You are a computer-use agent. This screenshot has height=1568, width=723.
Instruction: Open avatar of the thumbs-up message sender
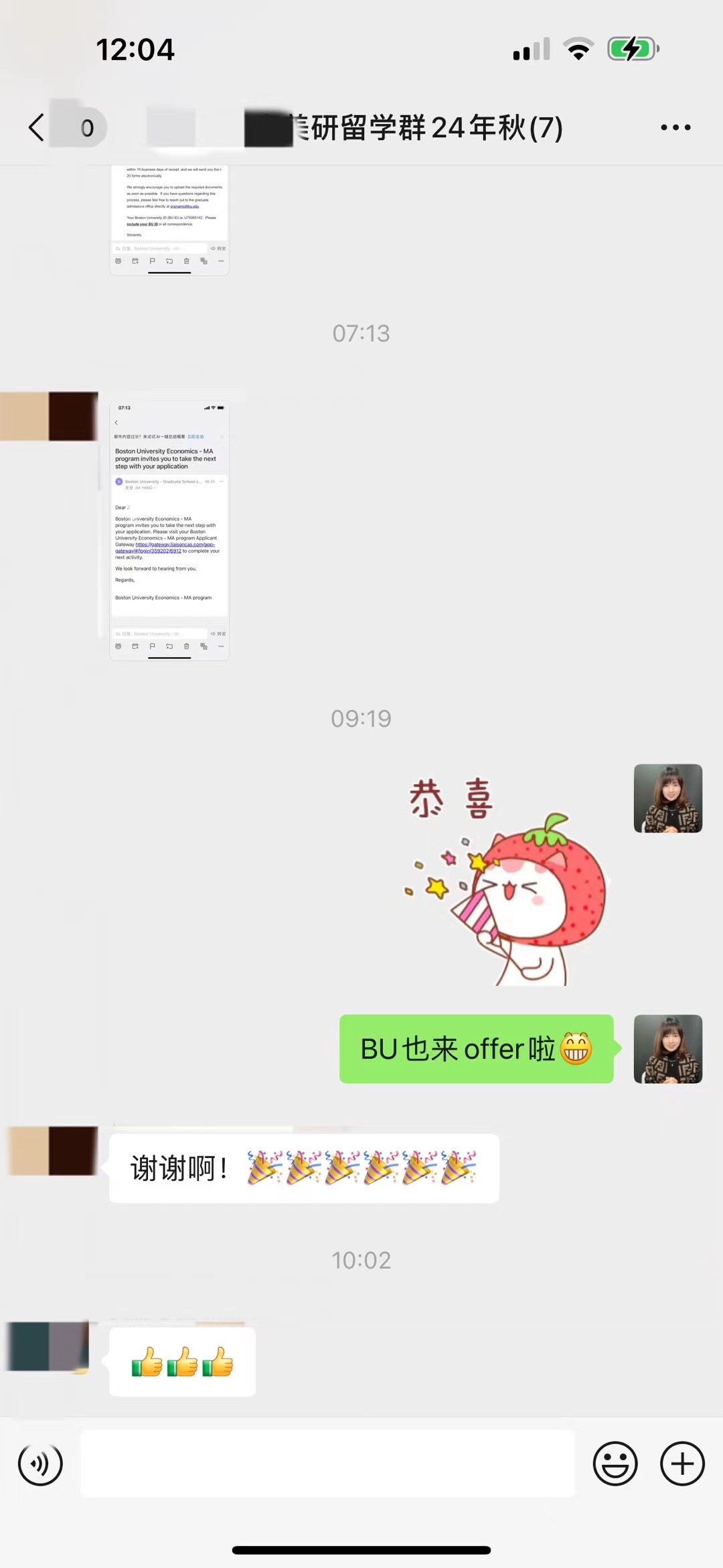click(x=48, y=1346)
